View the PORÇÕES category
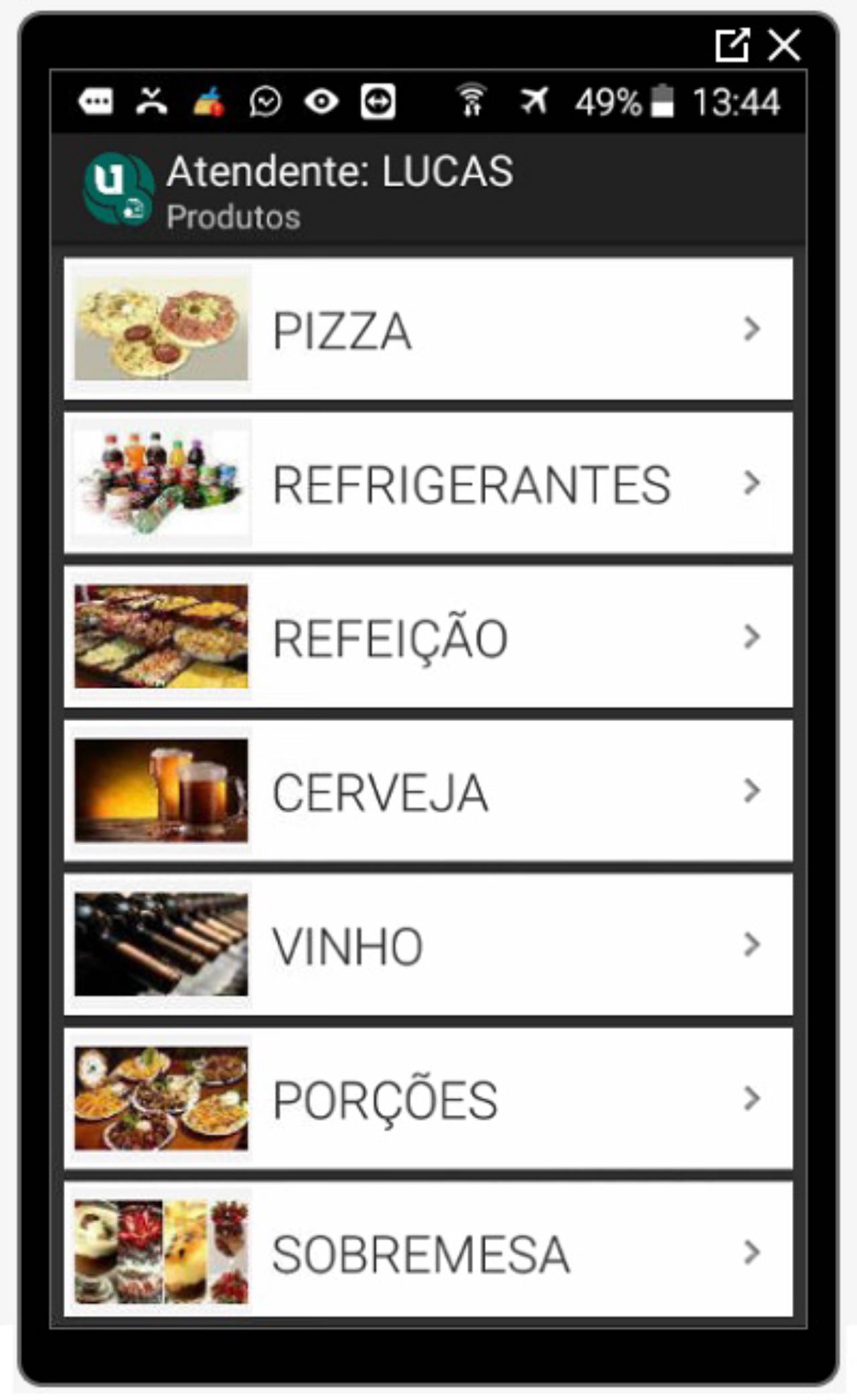The width and height of the screenshot is (857, 1400). point(428,1099)
